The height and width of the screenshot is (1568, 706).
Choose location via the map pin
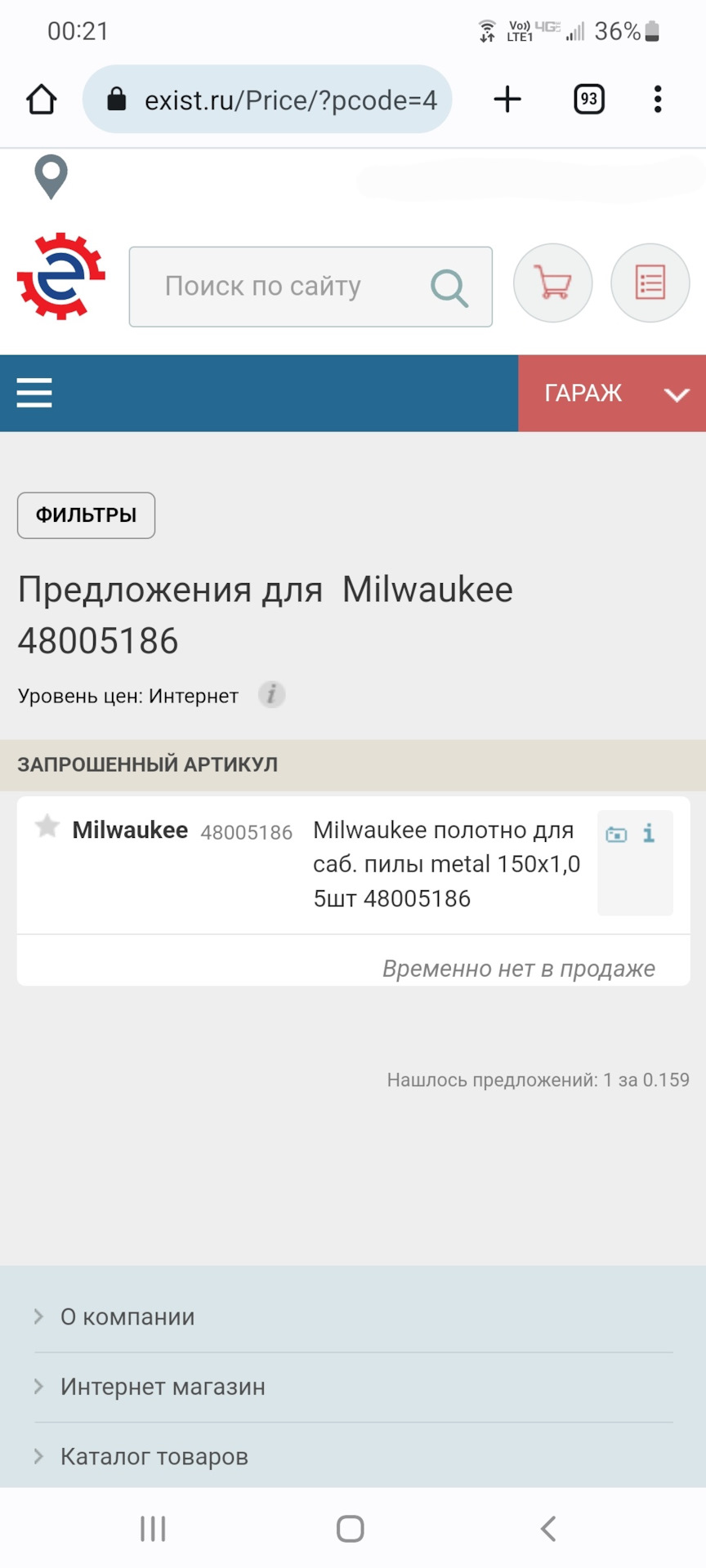(x=51, y=176)
